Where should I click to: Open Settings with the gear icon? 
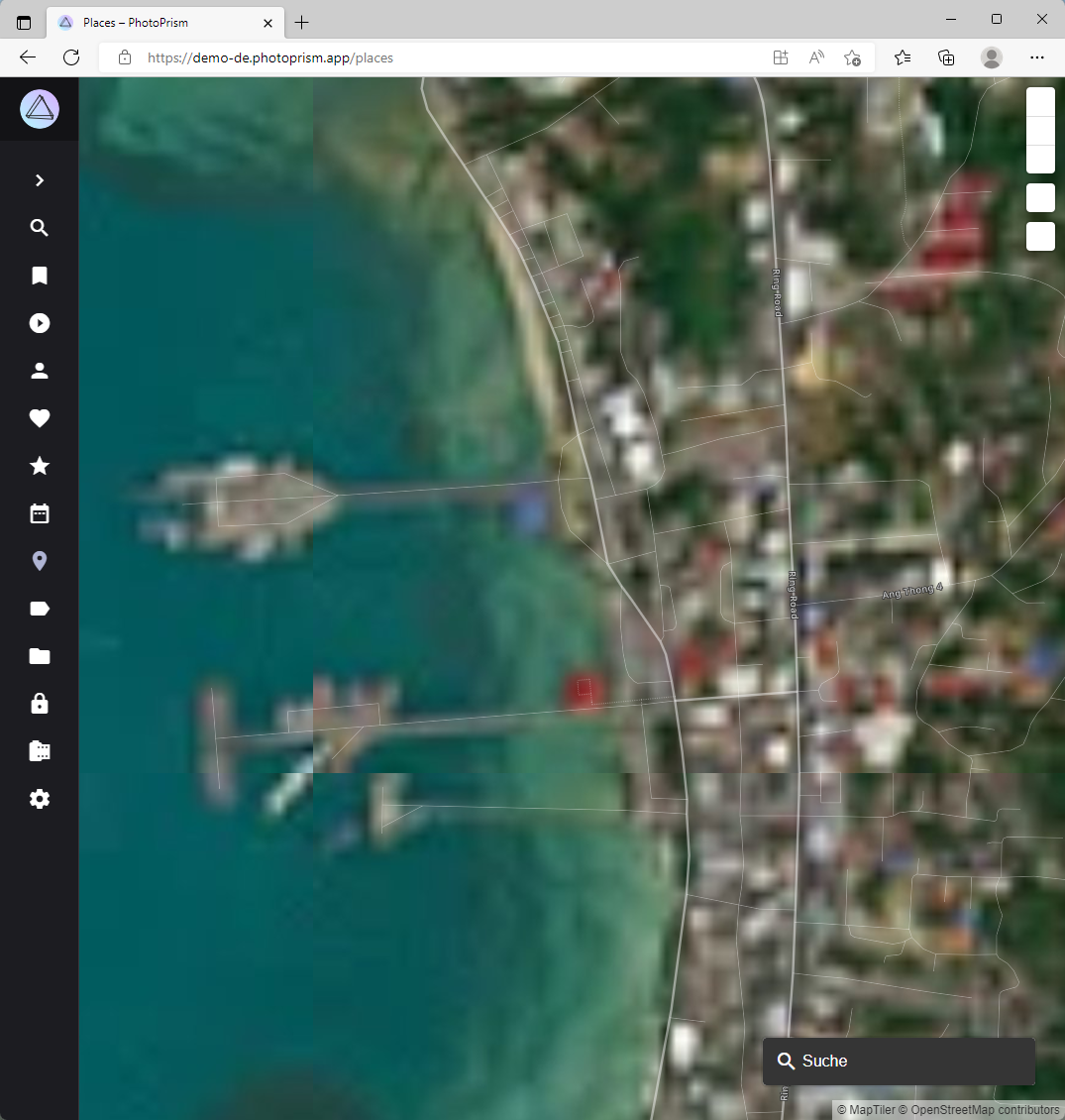tap(39, 798)
